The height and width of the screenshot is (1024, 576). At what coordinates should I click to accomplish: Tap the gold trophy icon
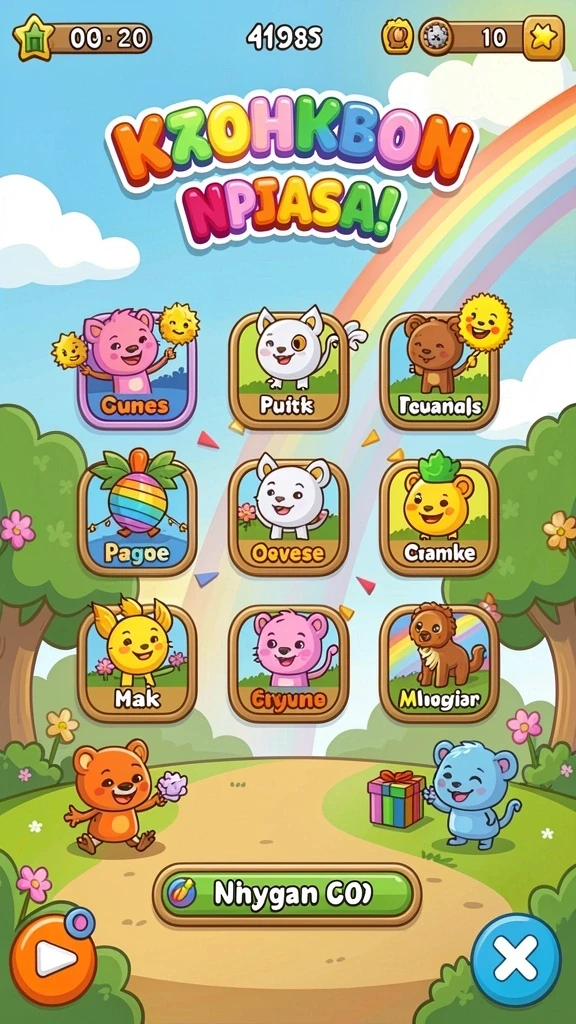pyautogui.click(x=397, y=37)
